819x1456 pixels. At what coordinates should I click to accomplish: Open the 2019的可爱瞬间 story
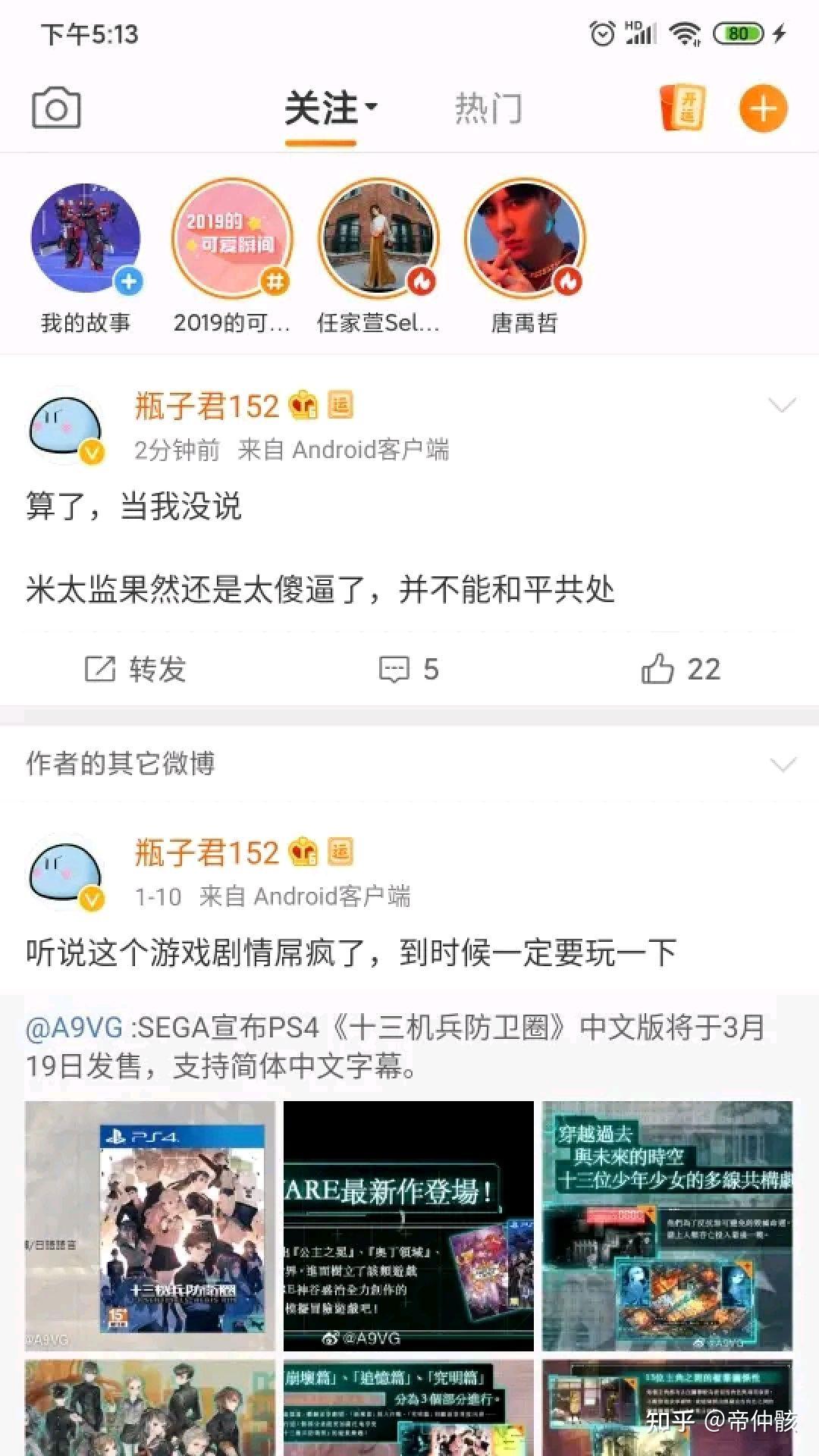click(x=231, y=239)
